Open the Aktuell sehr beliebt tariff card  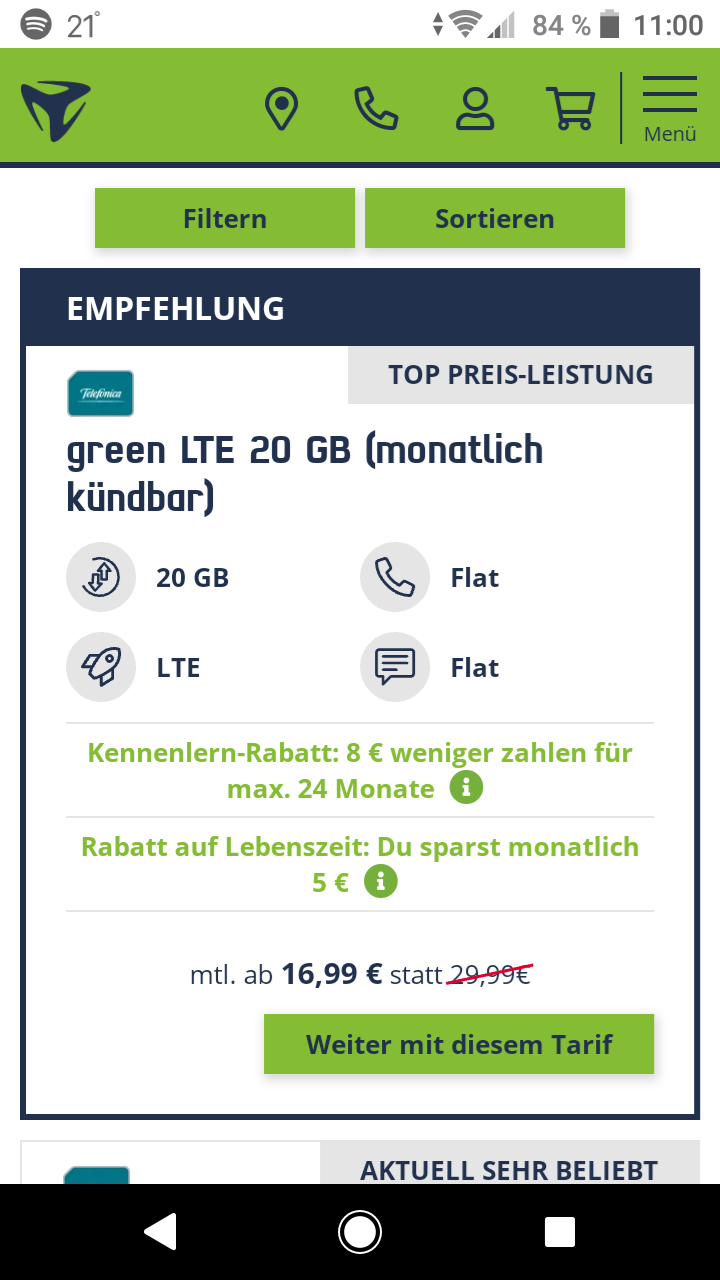[x=360, y=1162]
